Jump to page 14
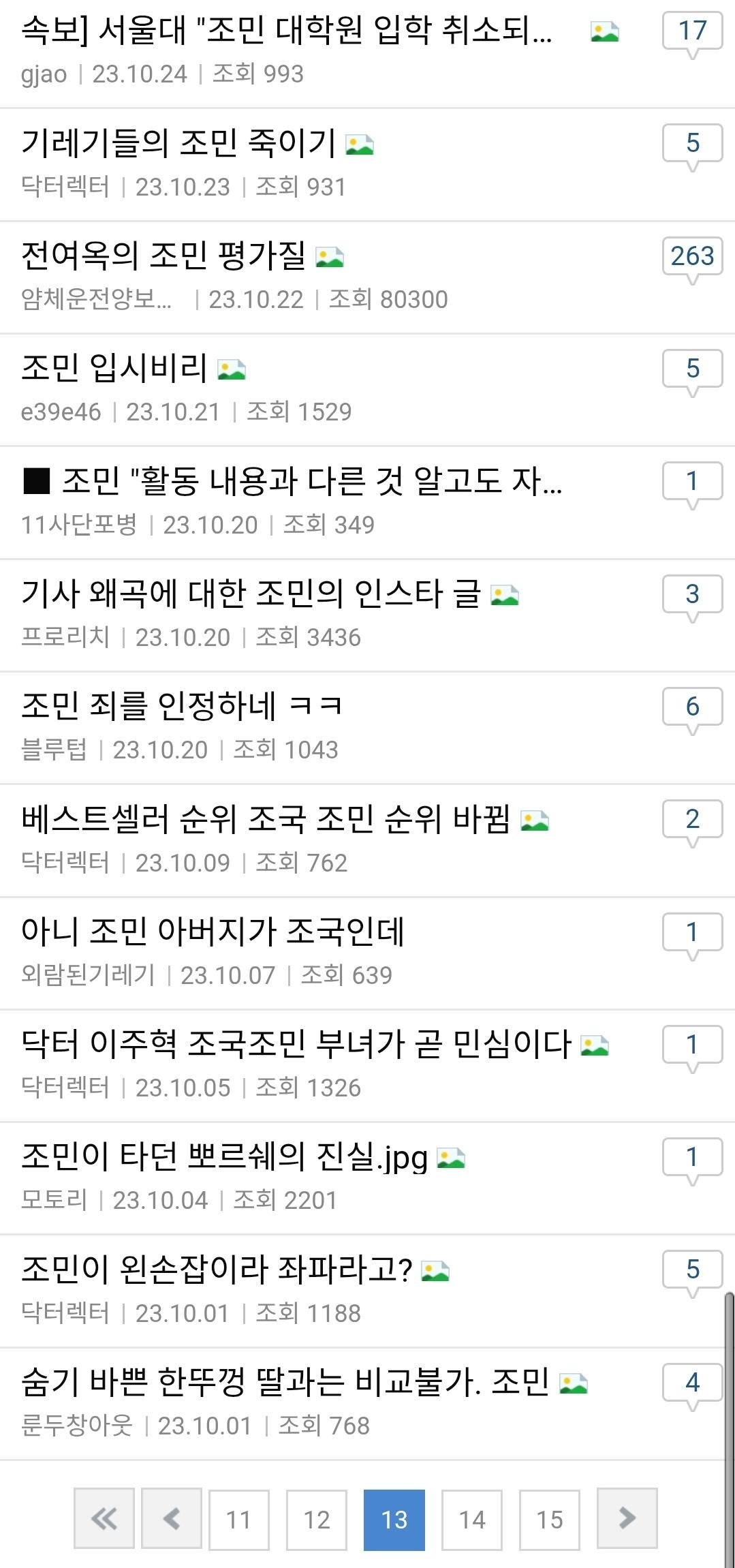 click(472, 1519)
